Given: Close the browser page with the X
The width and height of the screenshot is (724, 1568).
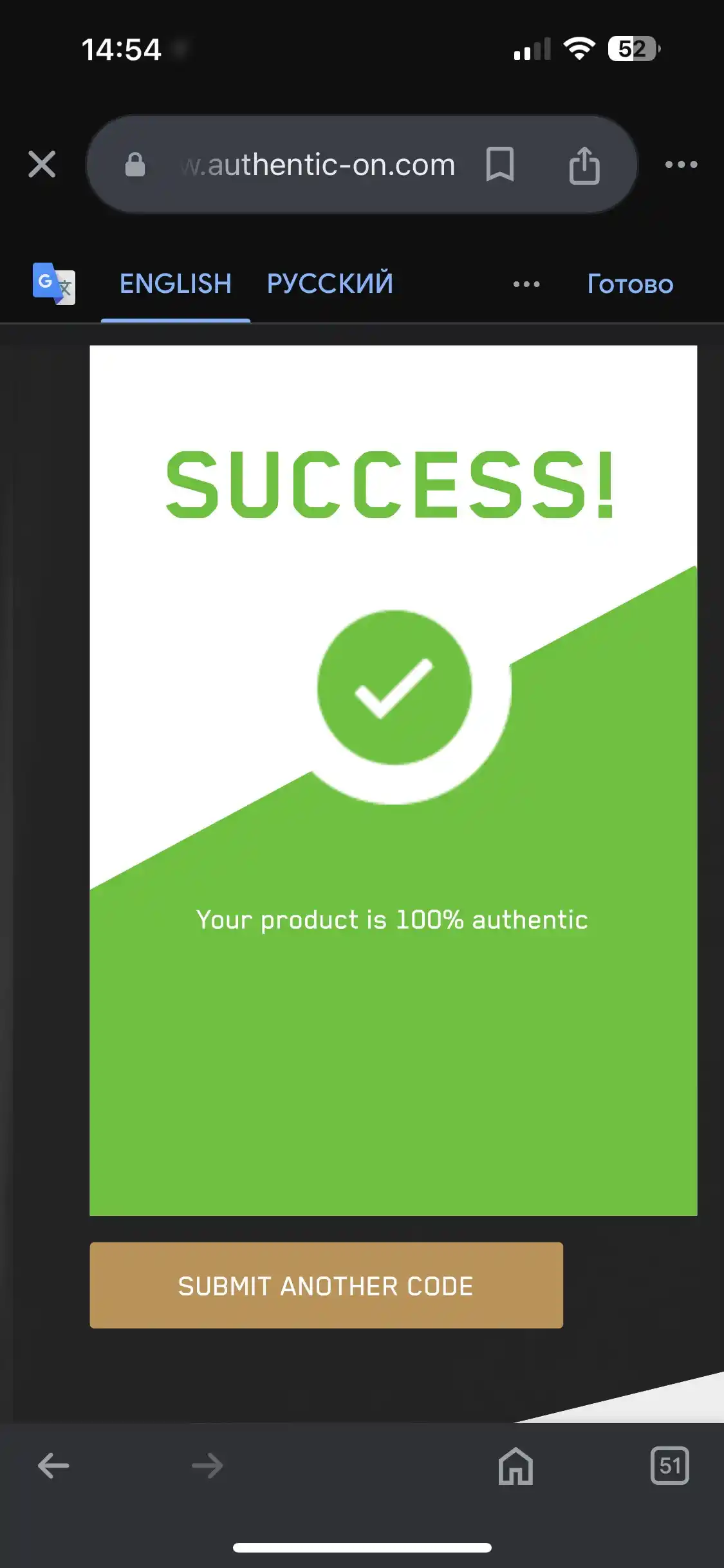Looking at the screenshot, I should [x=42, y=164].
